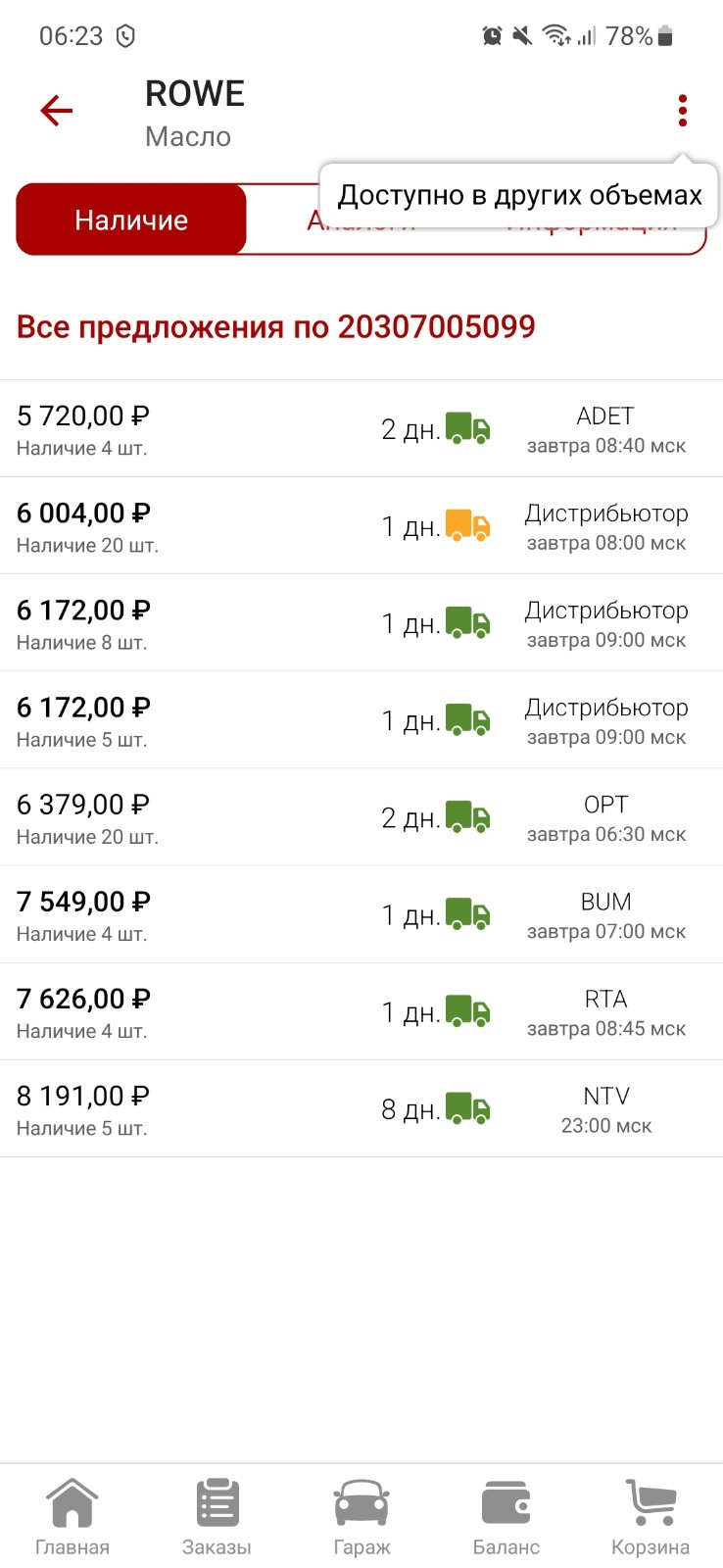The image size is (723, 1568).
Task: Go back using the red arrow
Action: 57,111
